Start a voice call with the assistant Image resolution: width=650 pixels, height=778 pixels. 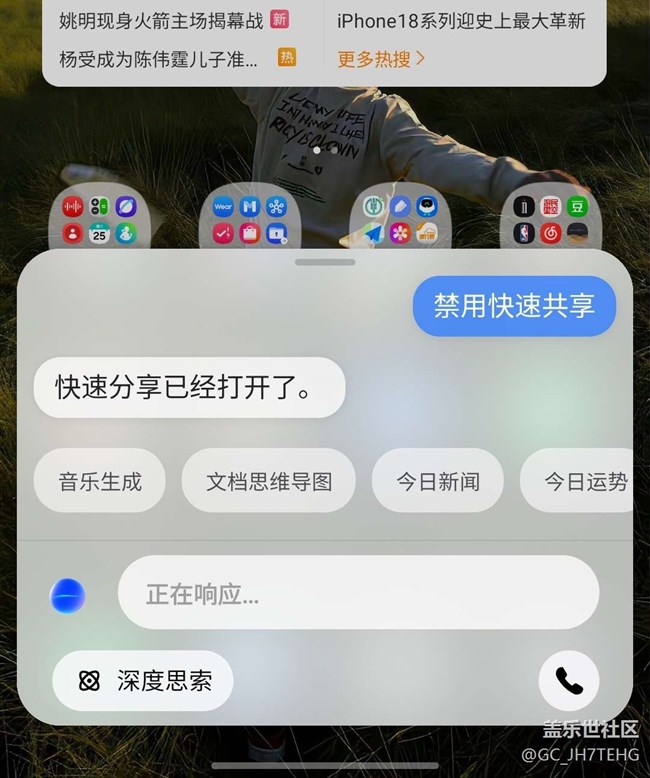pyautogui.click(x=568, y=681)
